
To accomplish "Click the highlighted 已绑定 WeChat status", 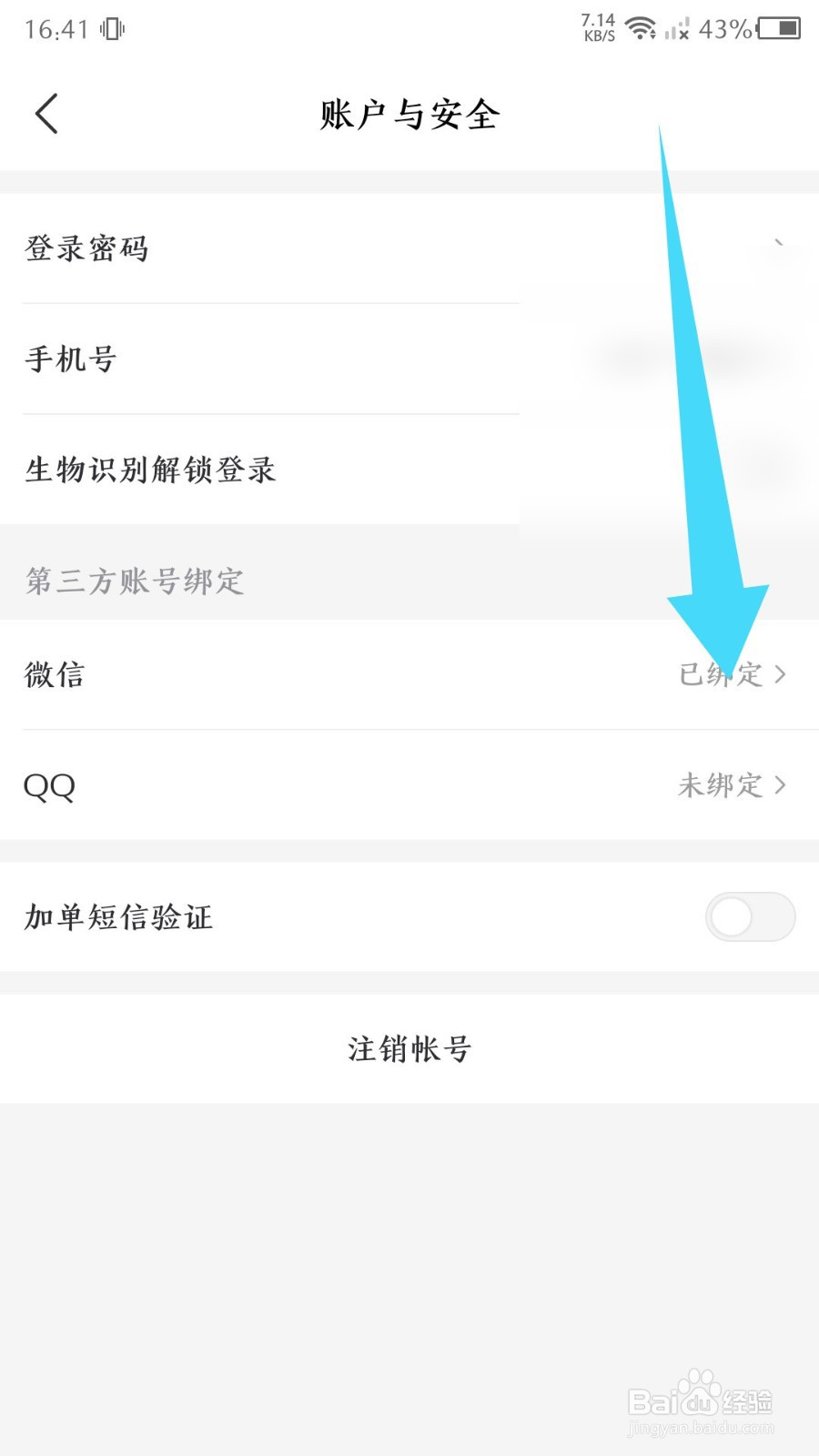I will (x=719, y=674).
